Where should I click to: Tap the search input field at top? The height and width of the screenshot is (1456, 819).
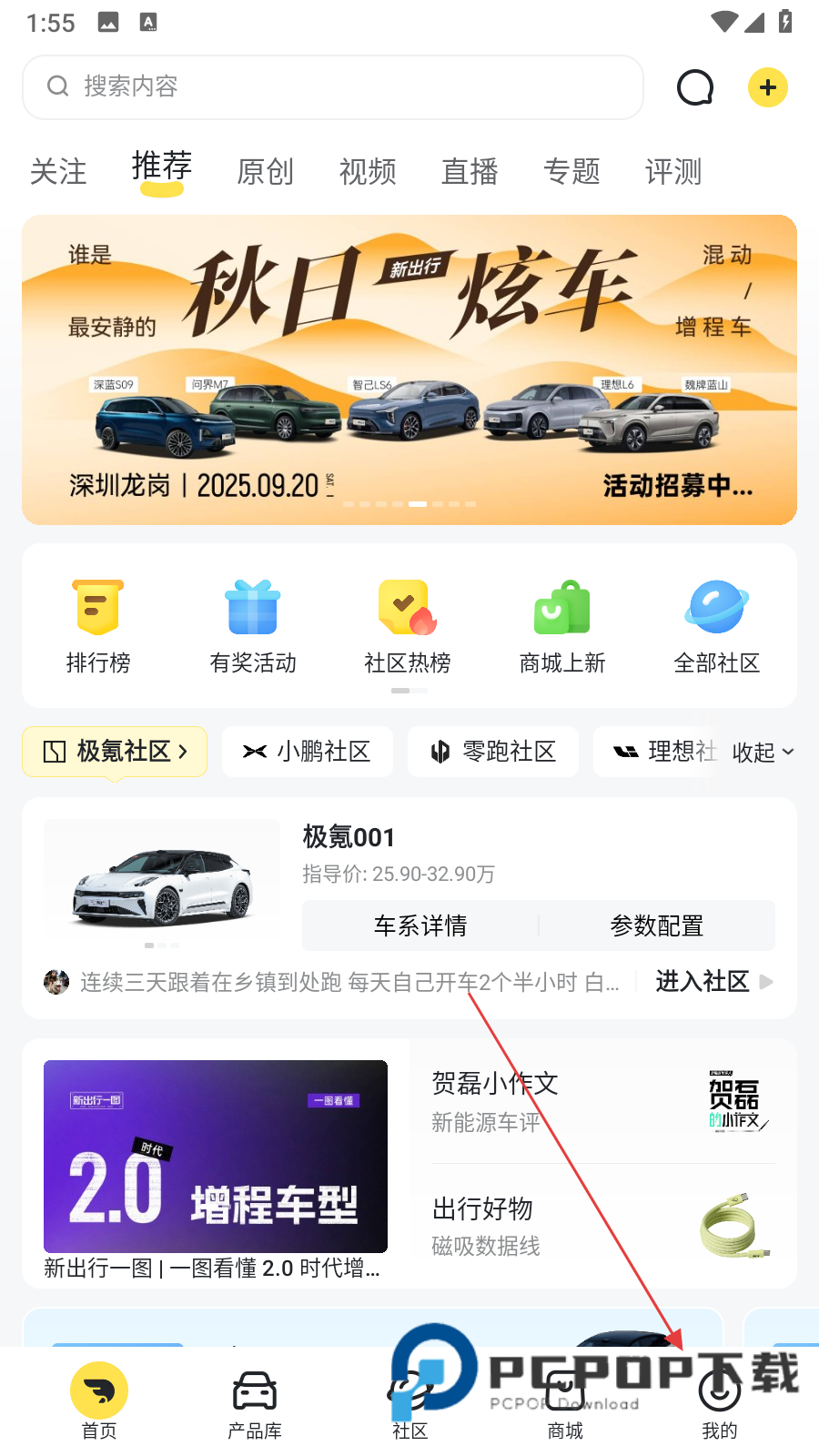click(x=333, y=87)
